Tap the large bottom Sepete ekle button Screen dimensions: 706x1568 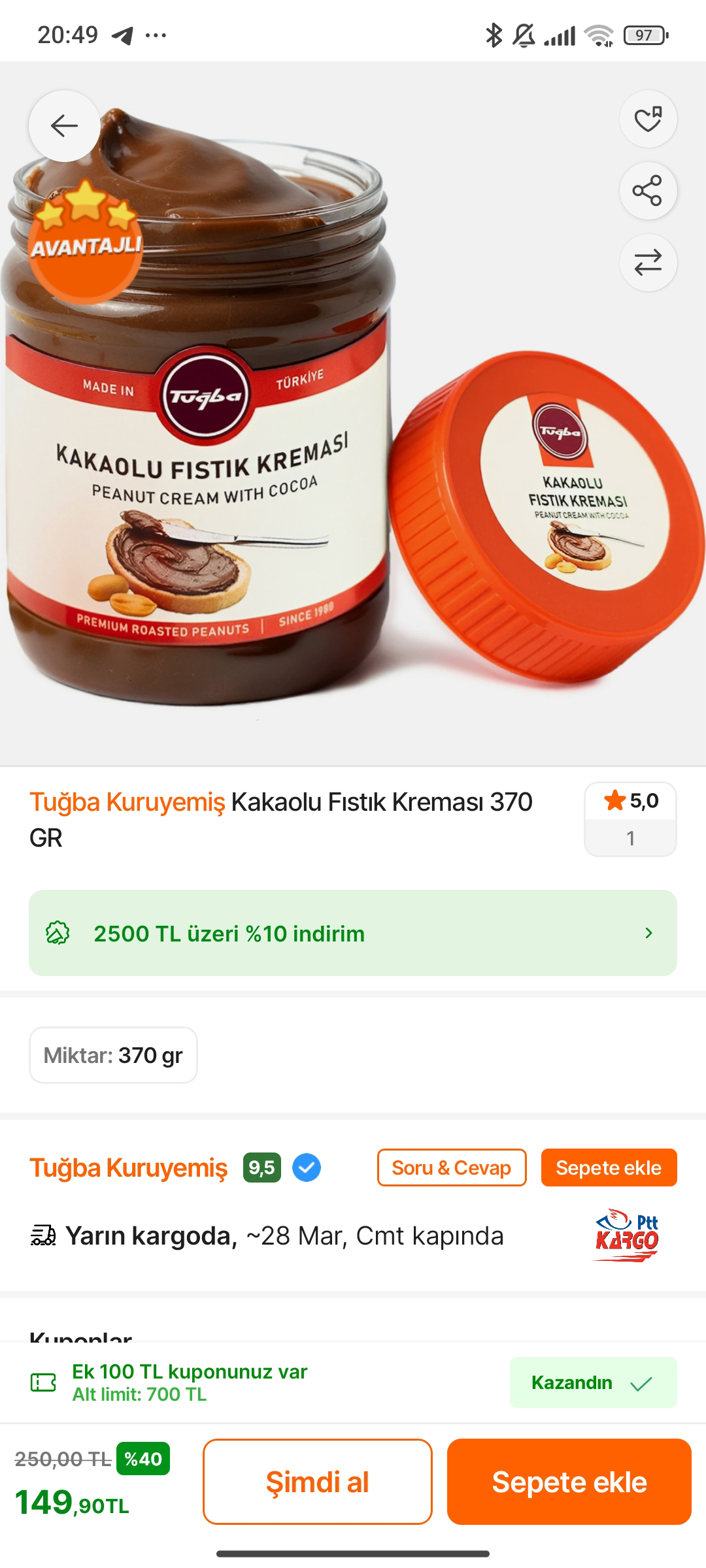(x=569, y=1482)
